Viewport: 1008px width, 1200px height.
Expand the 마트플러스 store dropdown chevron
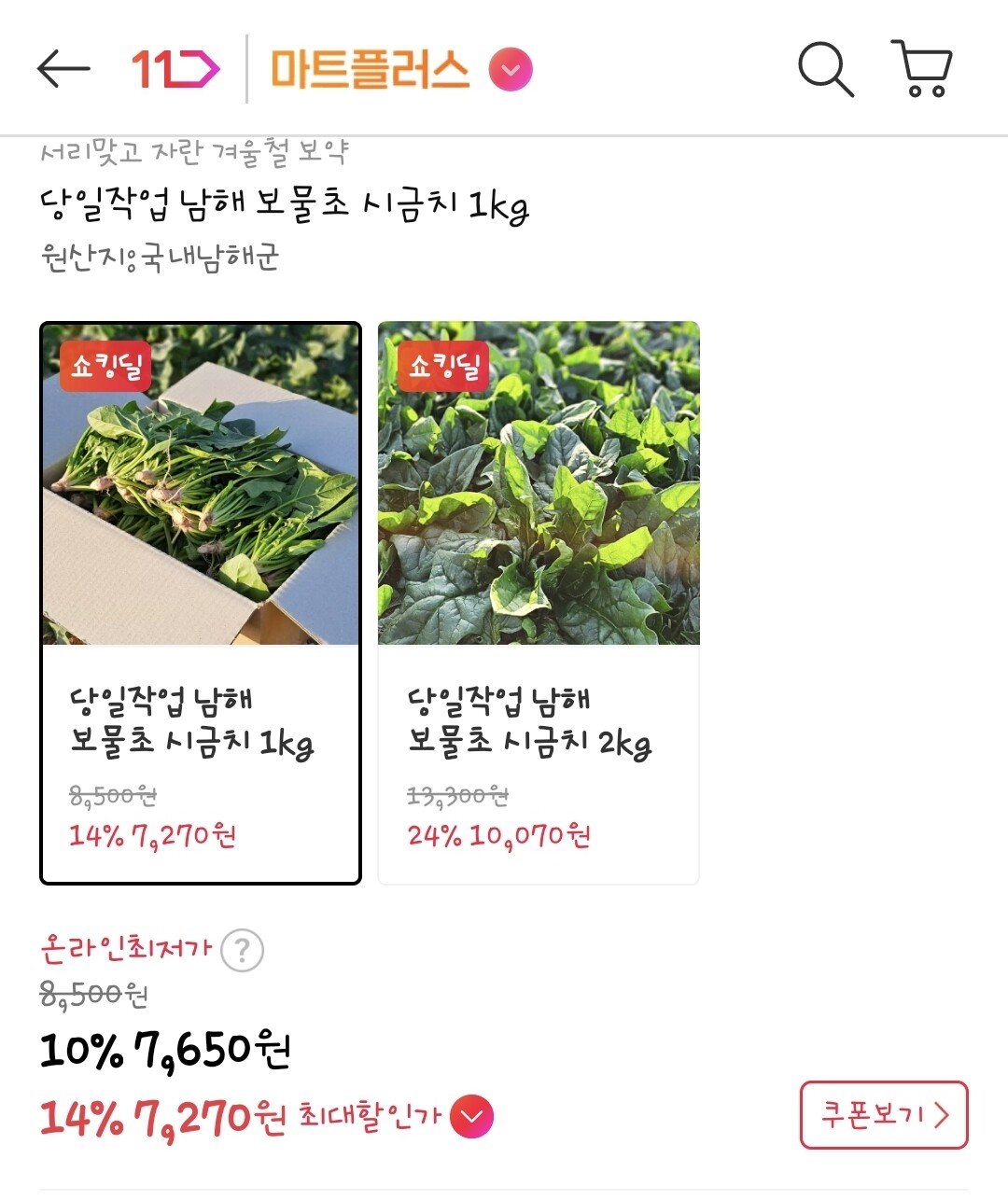508,69
